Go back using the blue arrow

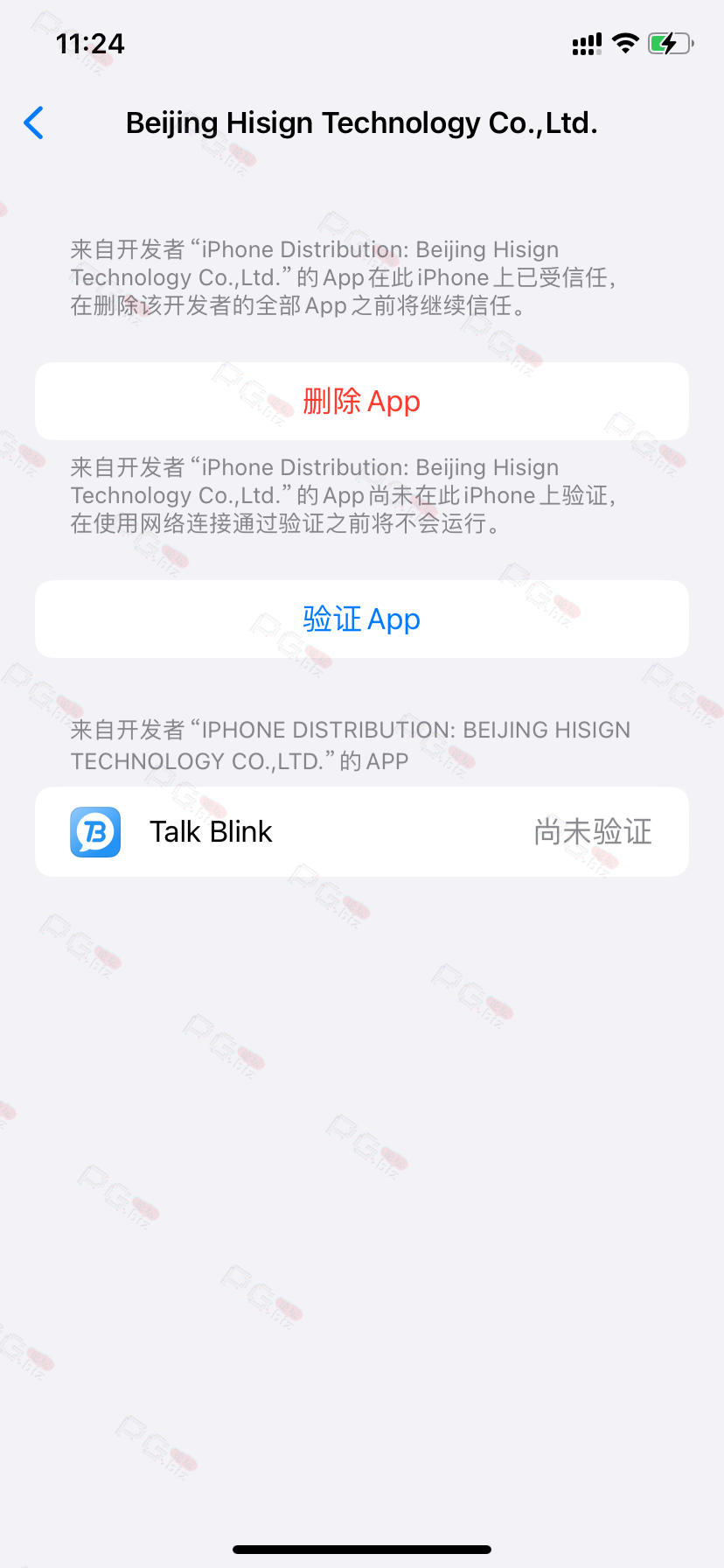34,123
